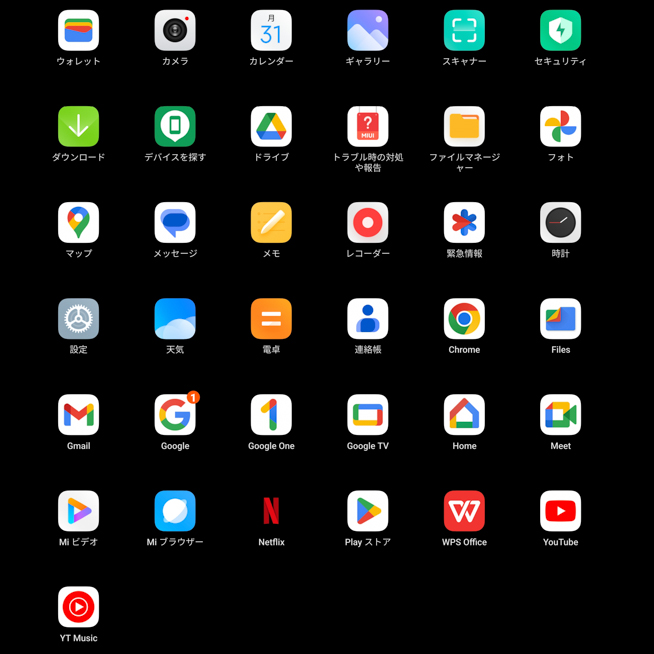654x654 pixels.
Task: Open the Chrome browser
Action: click(x=464, y=319)
